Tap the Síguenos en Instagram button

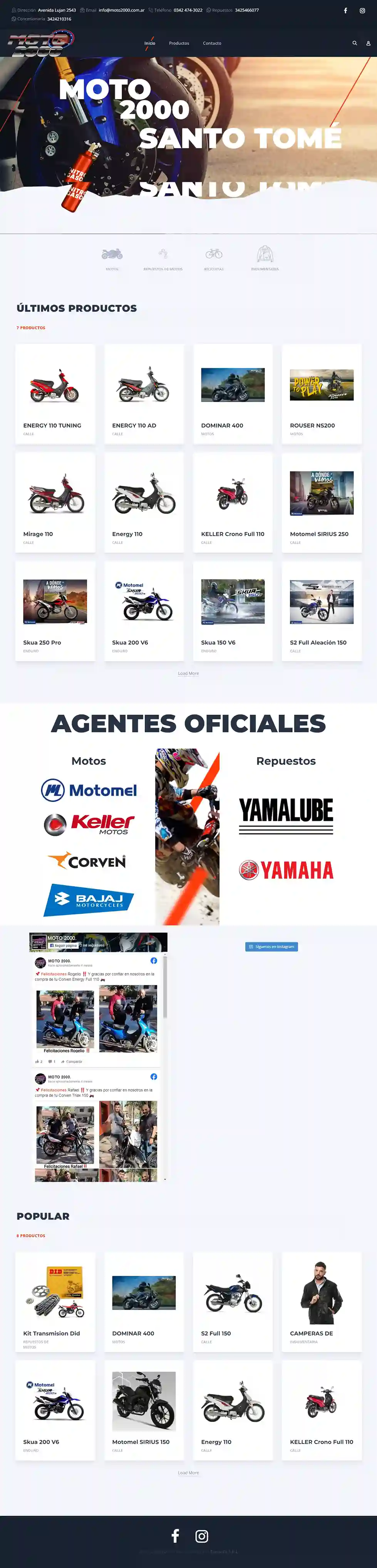tap(271, 947)
